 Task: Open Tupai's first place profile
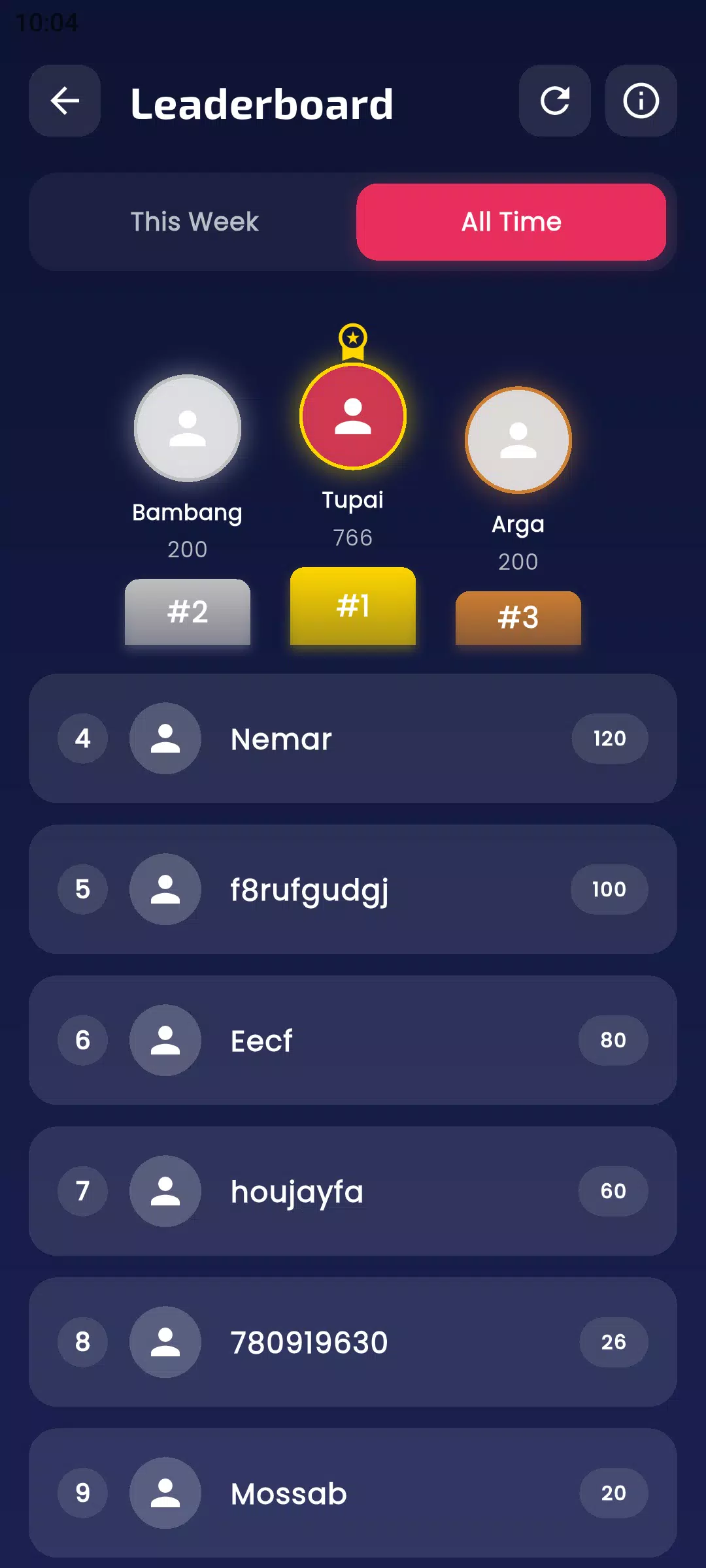click(353, 416)
